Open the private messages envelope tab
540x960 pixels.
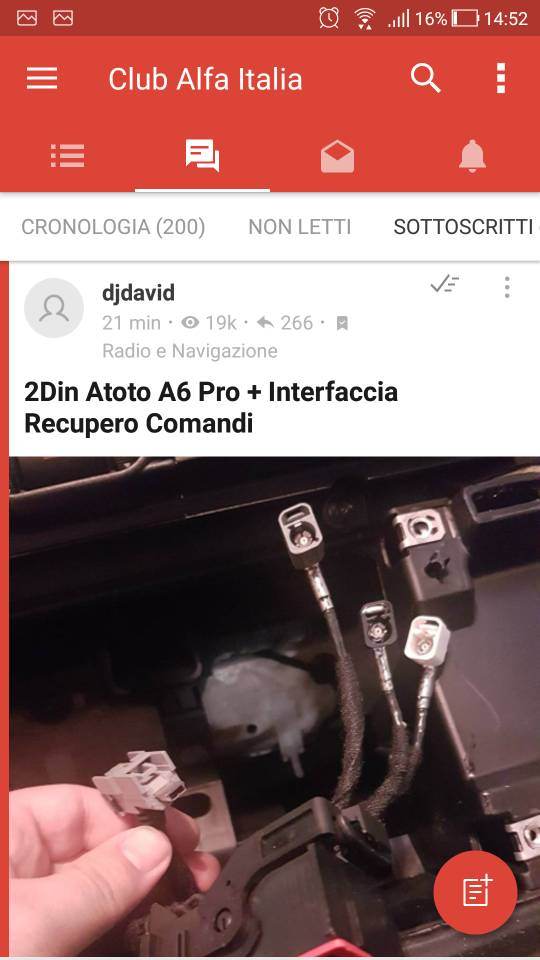click(x=337, y=157)
